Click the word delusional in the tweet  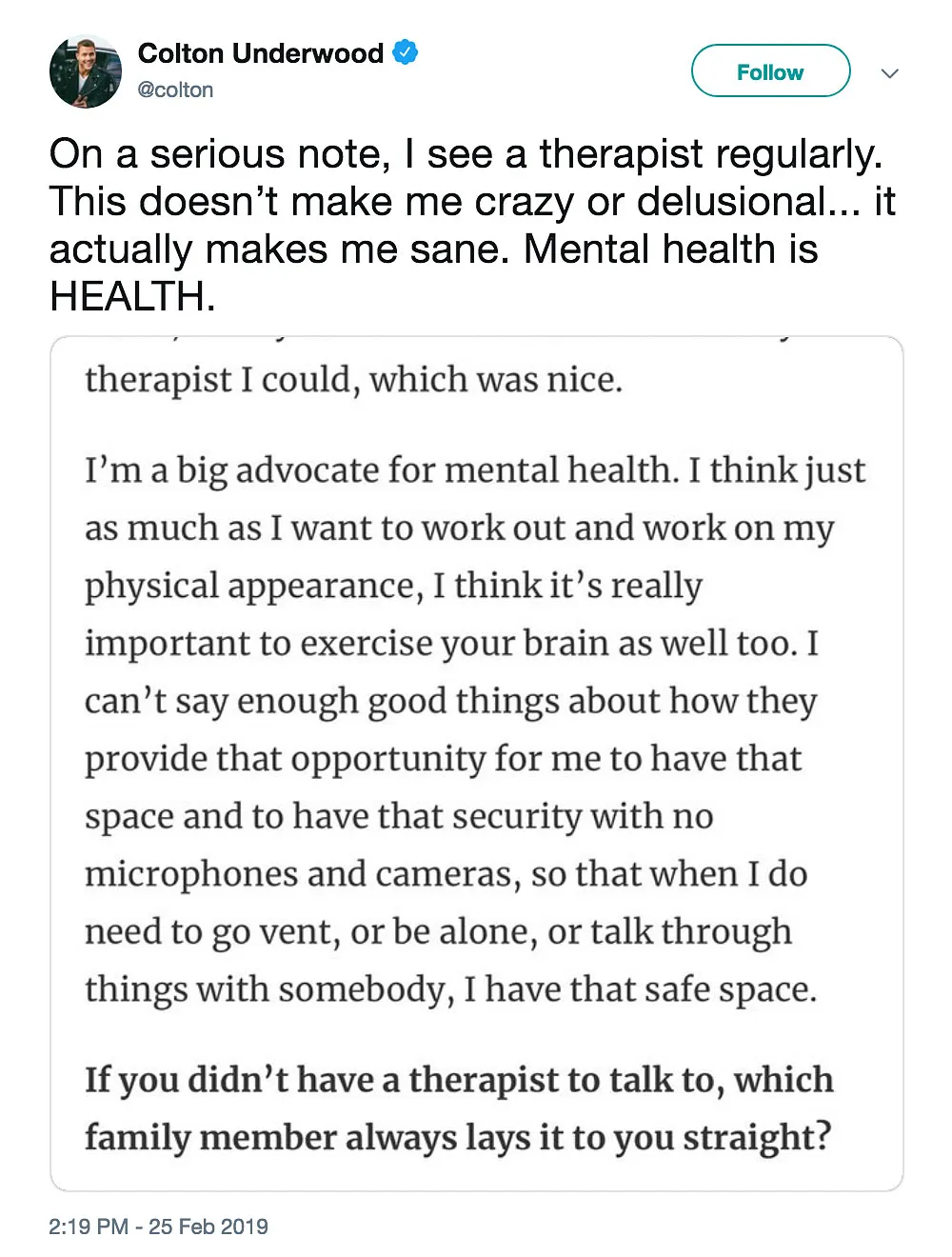click(x=731, y=201)
